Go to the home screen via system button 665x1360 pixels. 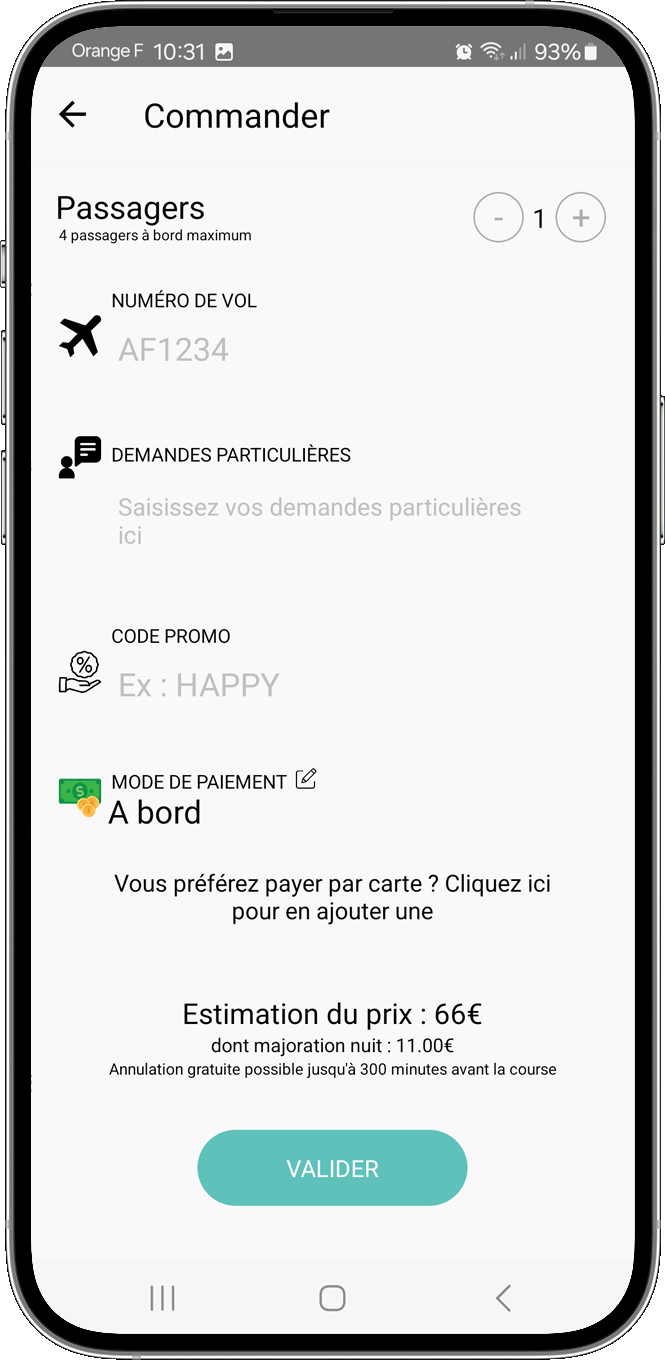[332, 1298]
